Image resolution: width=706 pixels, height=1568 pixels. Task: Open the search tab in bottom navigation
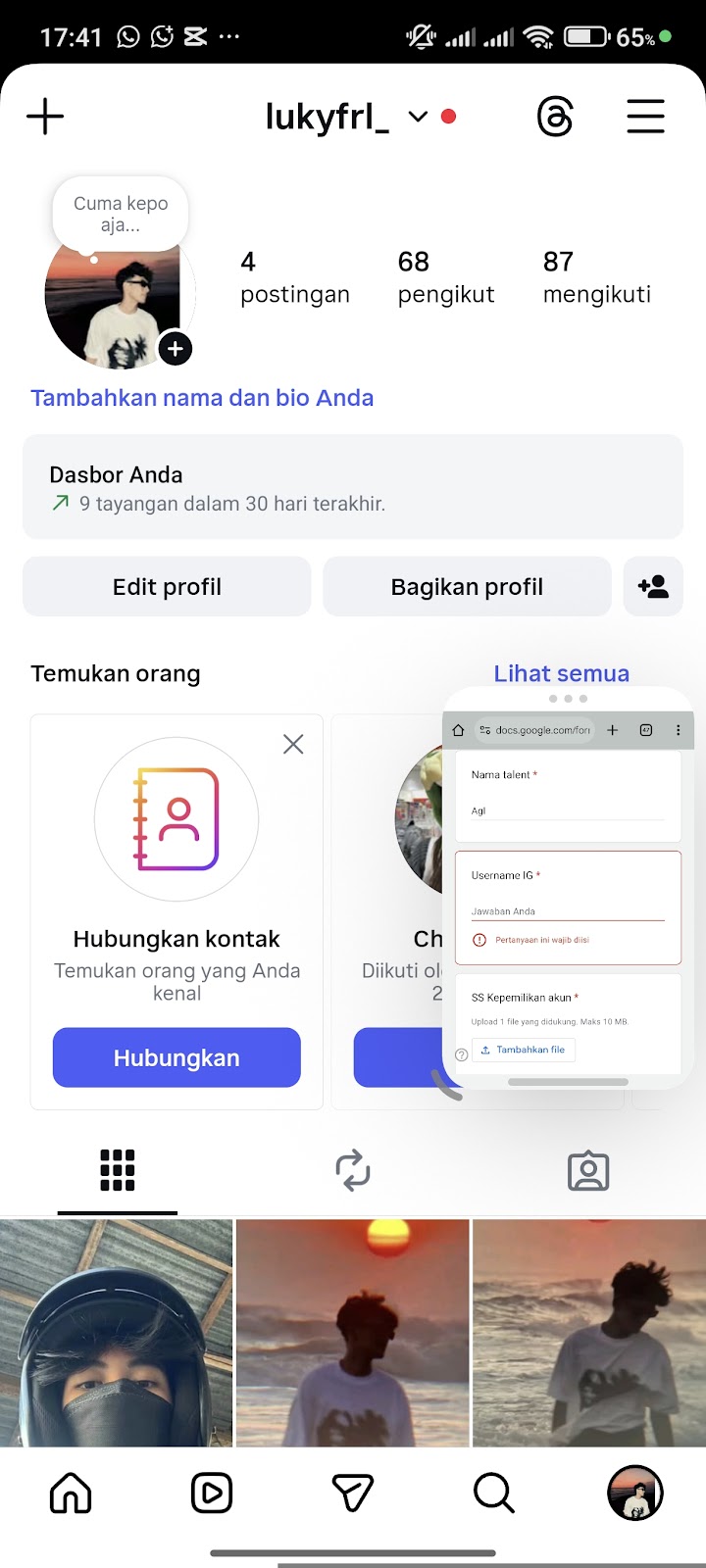(493, 1494)
